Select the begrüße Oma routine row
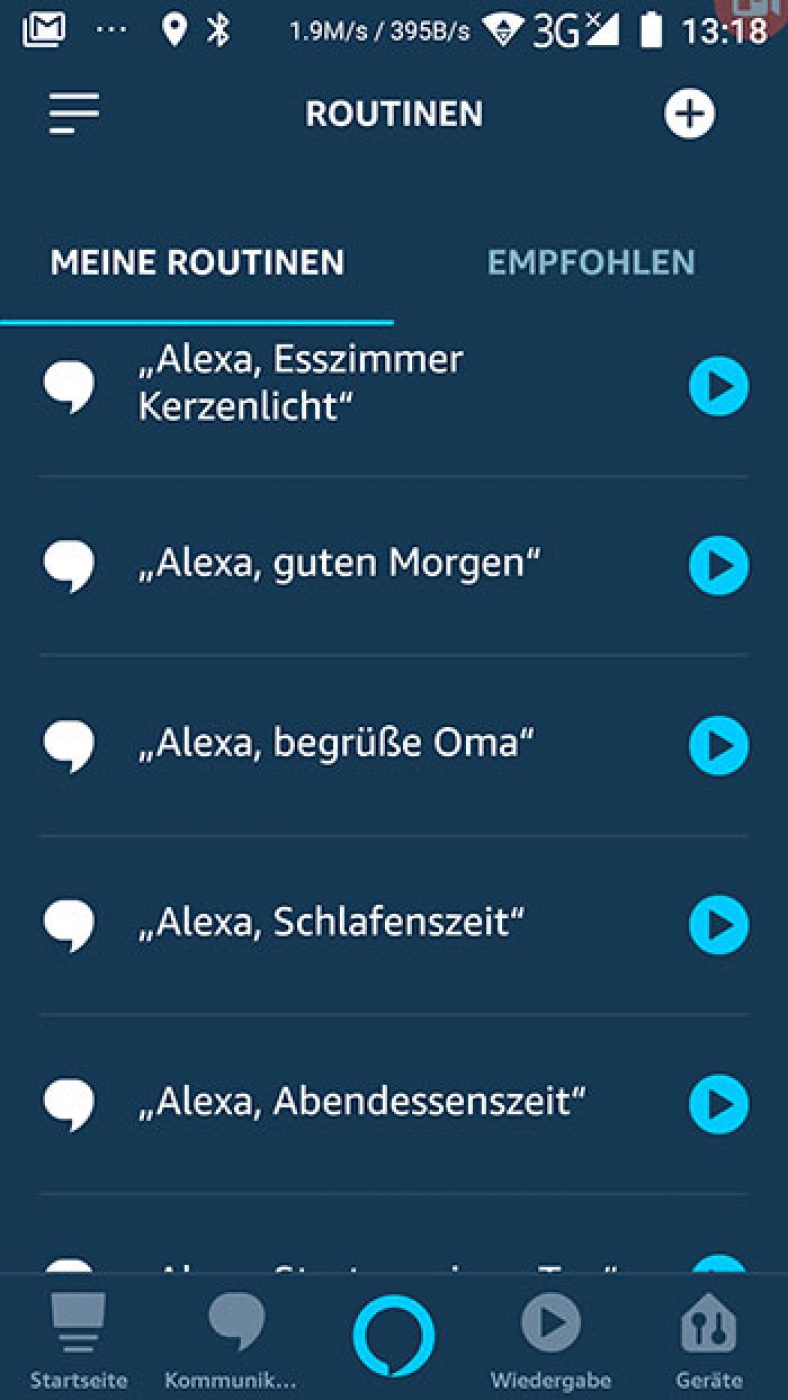 tap(330, 742)
